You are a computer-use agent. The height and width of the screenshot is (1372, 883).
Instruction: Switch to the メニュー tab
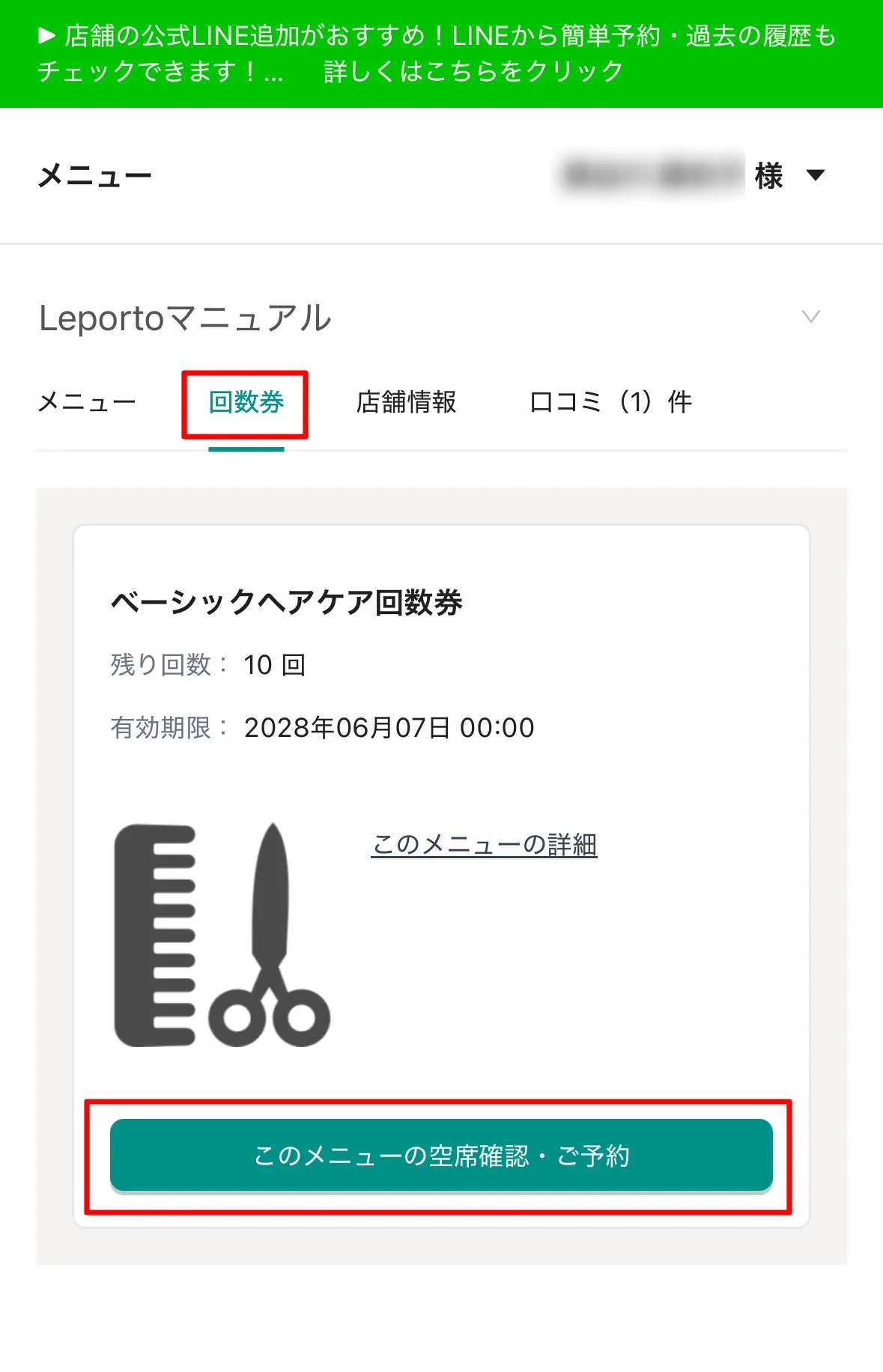(87, 403)
